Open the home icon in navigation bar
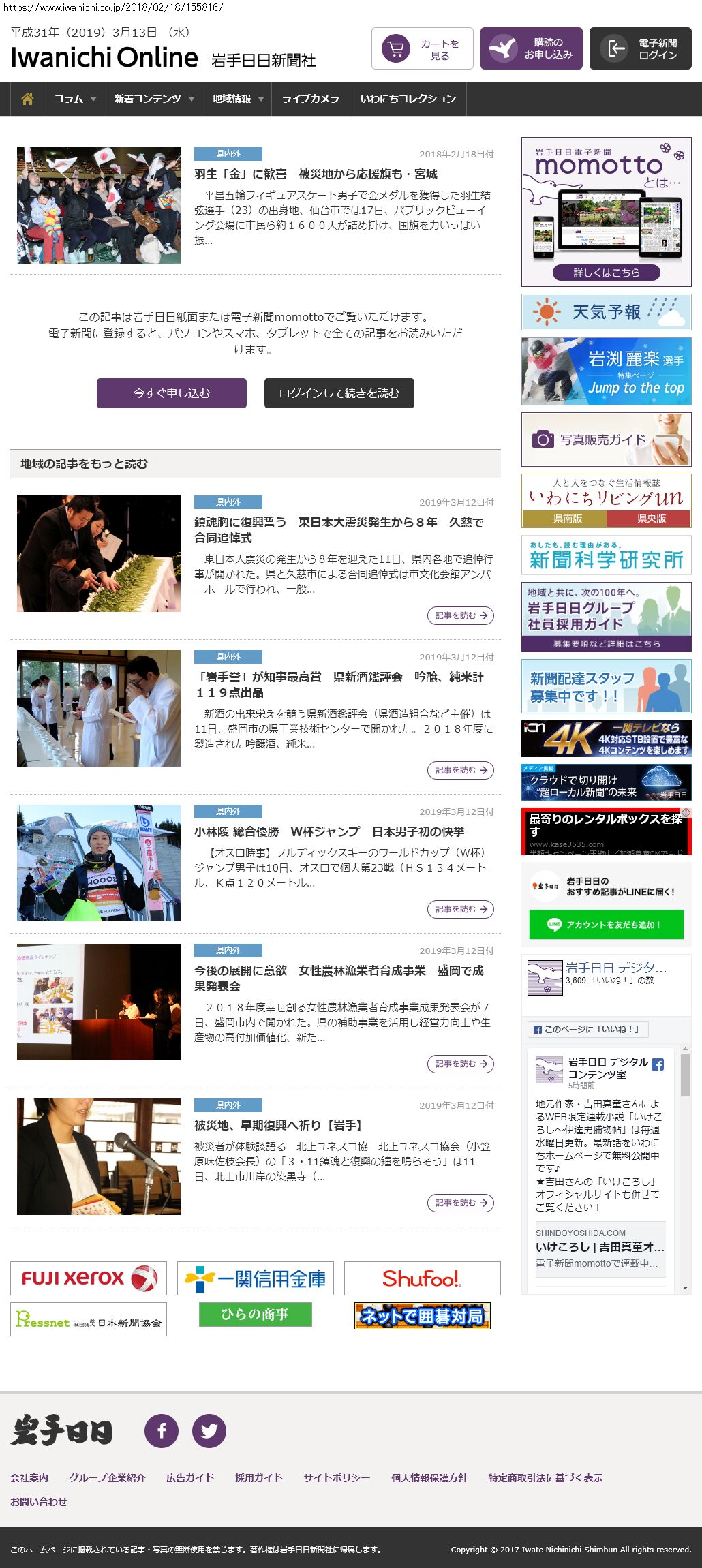This screenshot has width=702, height=1568. point(27,99)
